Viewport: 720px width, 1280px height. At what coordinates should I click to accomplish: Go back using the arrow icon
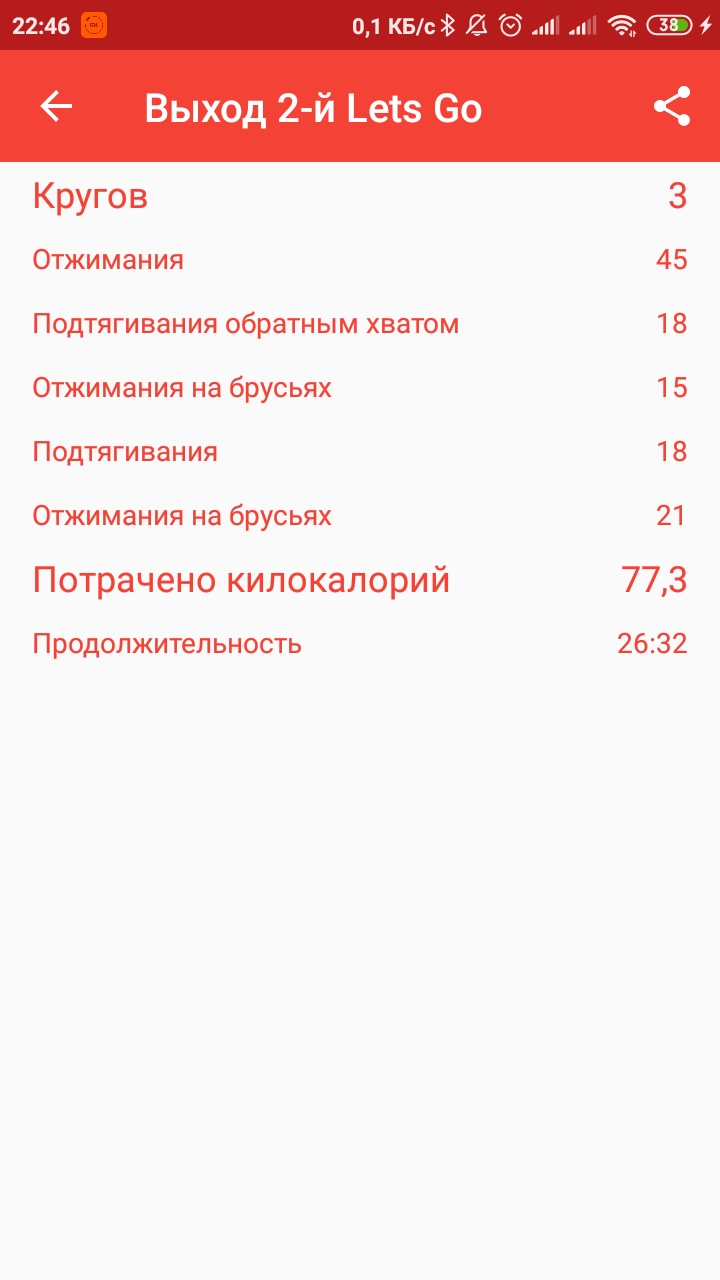click(x=56, y=106)
